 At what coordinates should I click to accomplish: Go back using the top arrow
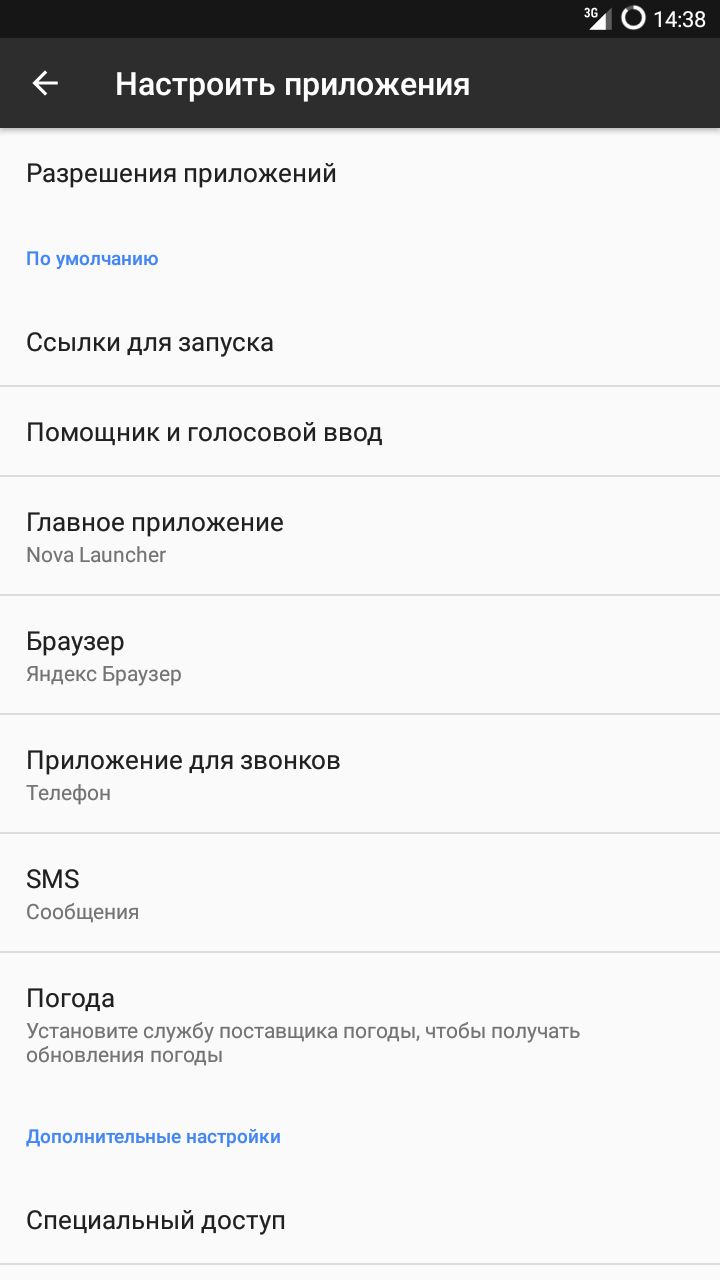45,83
